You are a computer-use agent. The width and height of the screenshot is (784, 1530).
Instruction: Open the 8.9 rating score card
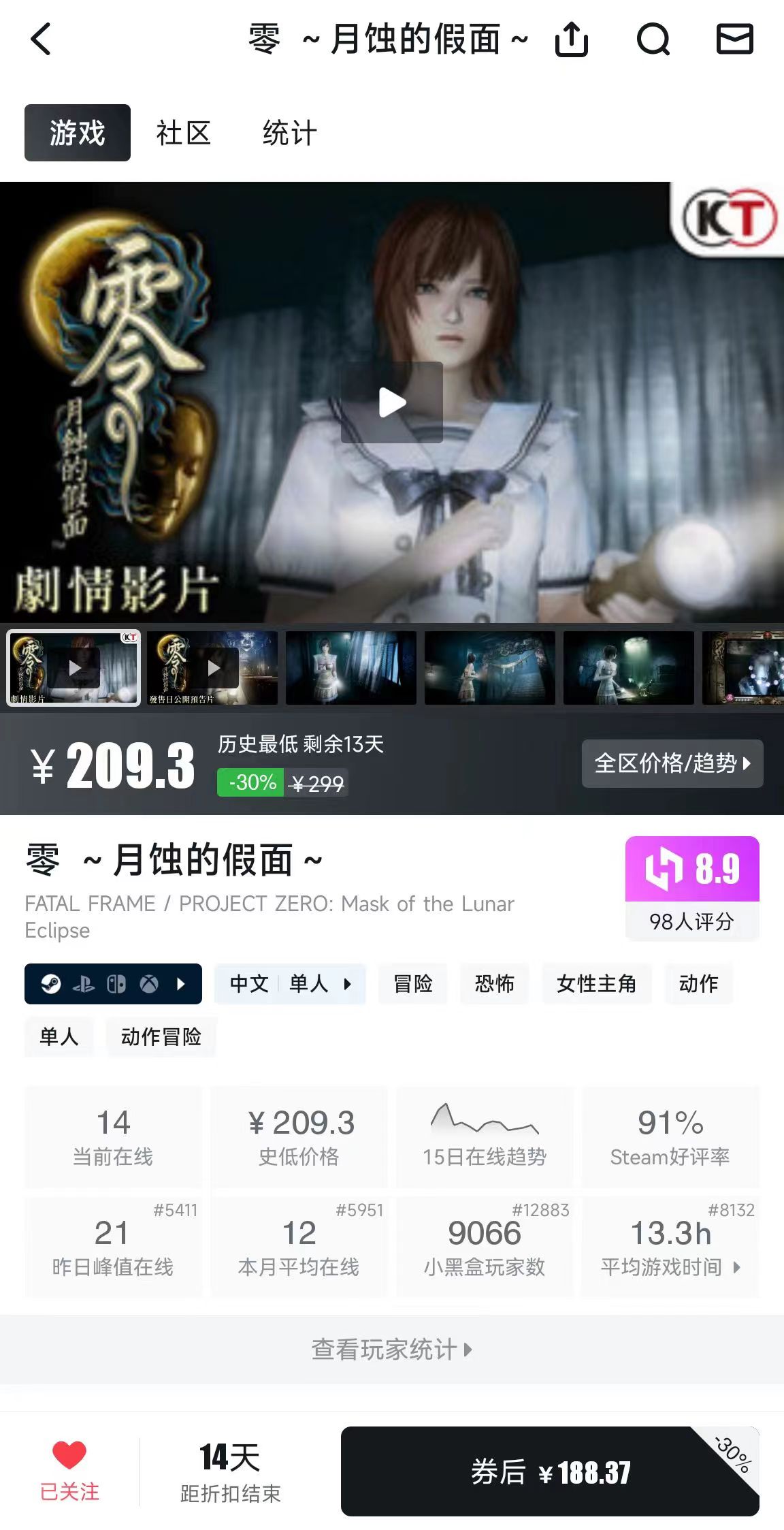point(692,888)
